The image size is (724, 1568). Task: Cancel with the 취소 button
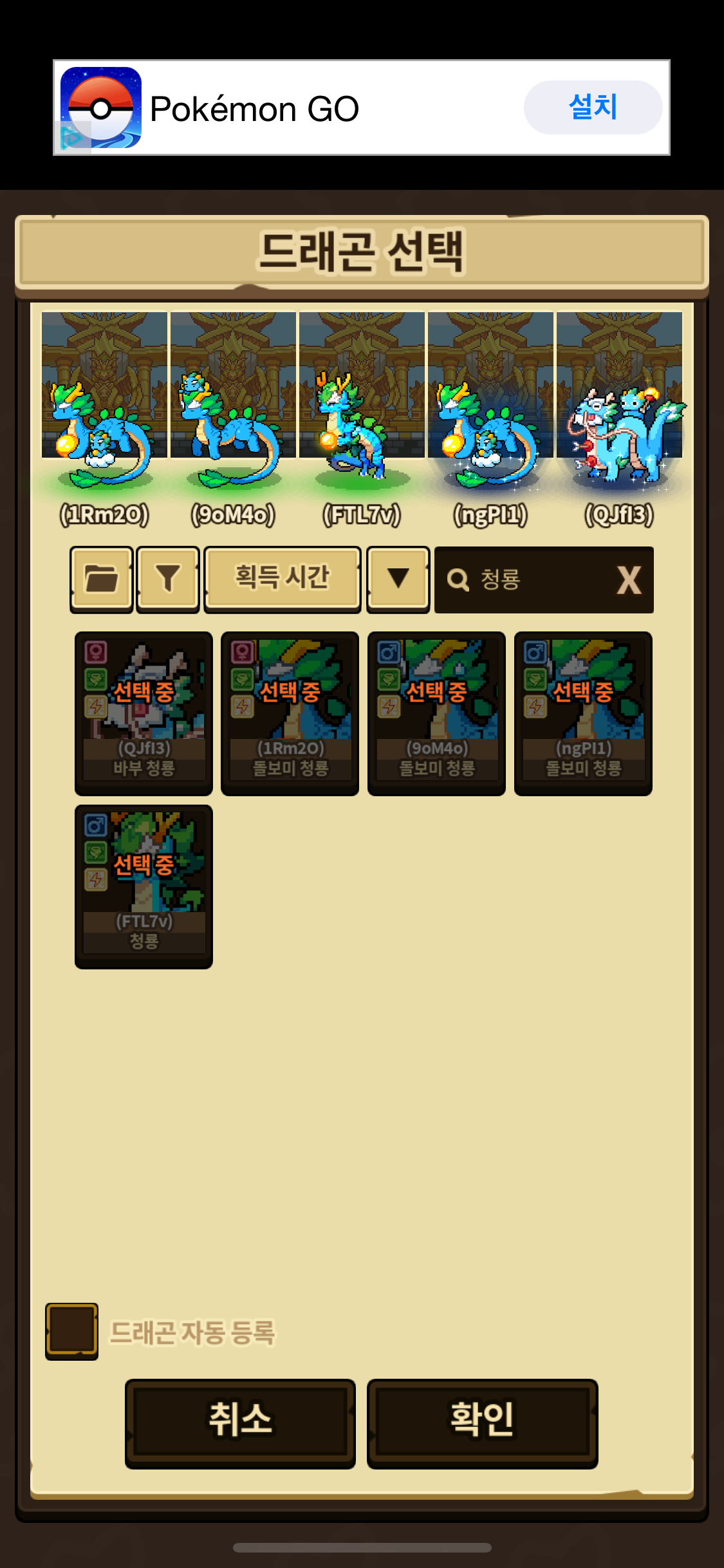240,1423
